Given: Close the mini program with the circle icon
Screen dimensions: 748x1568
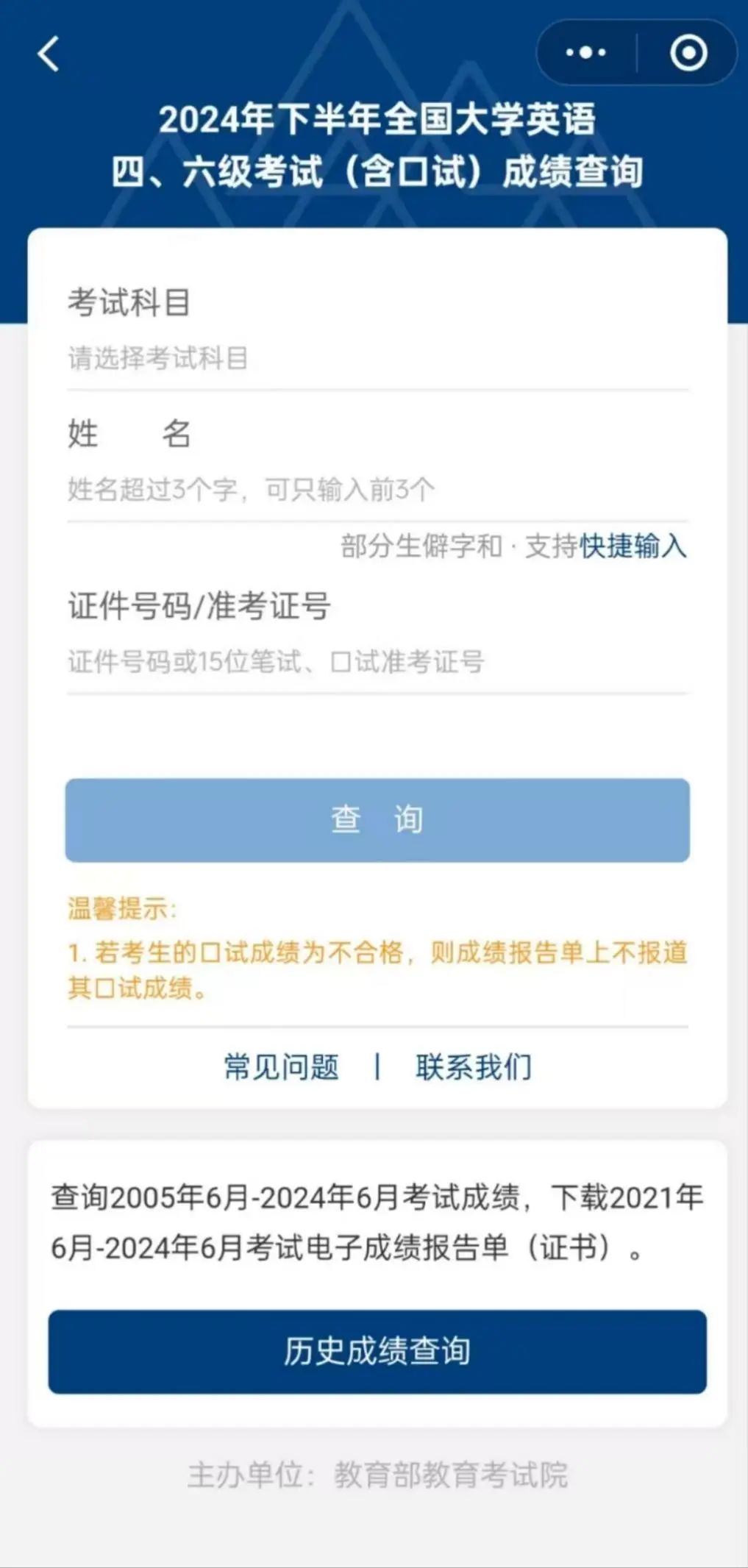Looking at the screenshot, I should (688, 53).
